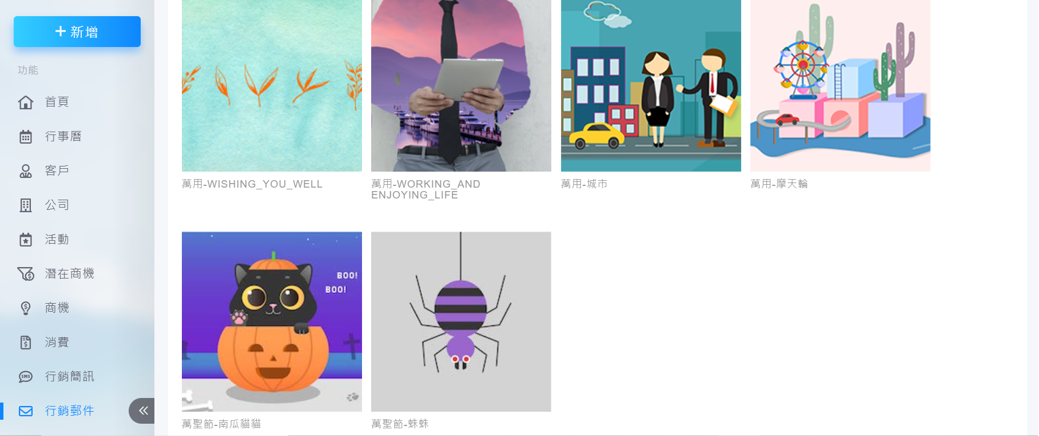Tap the 新增 button
Screen dimensions: 1039x436
point(77,32)
